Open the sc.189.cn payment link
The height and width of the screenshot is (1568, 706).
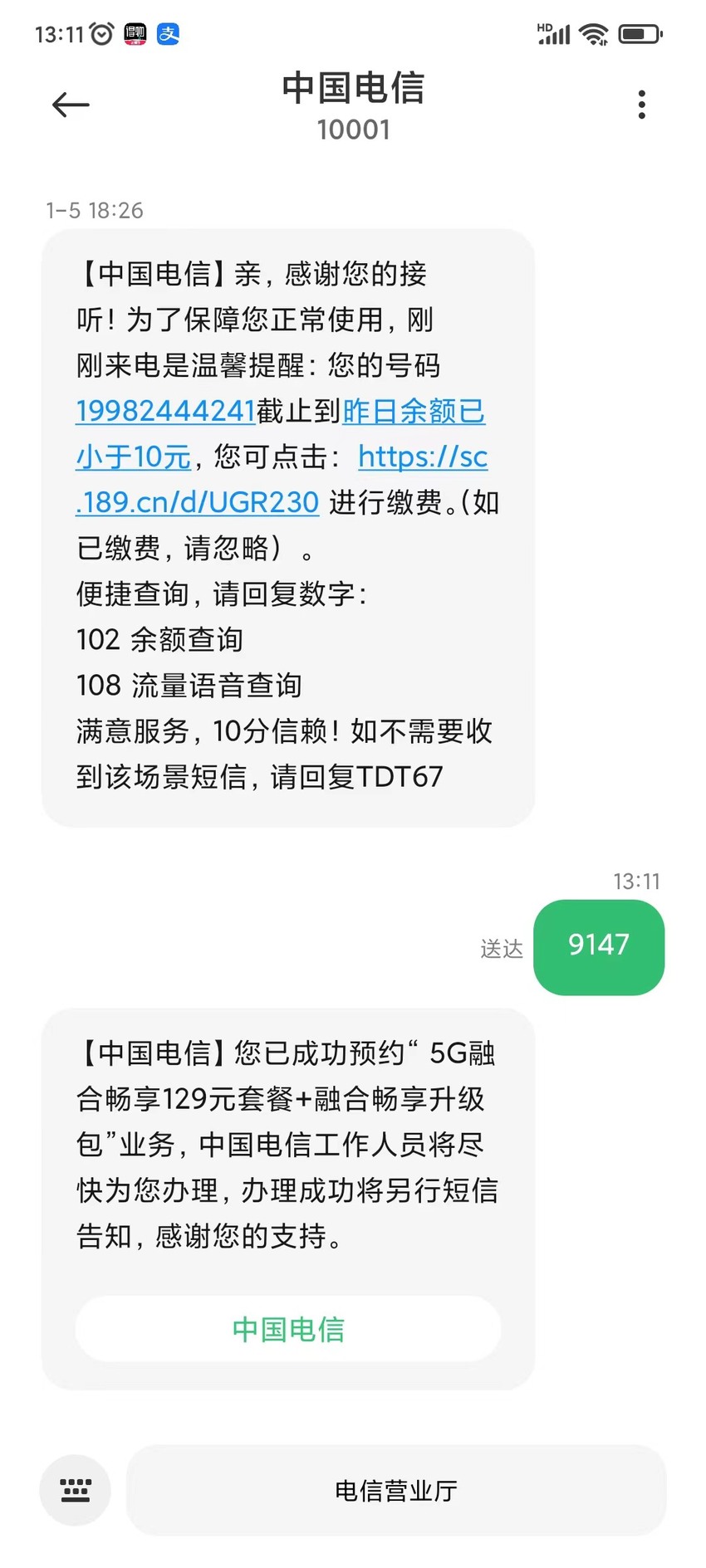282,479
